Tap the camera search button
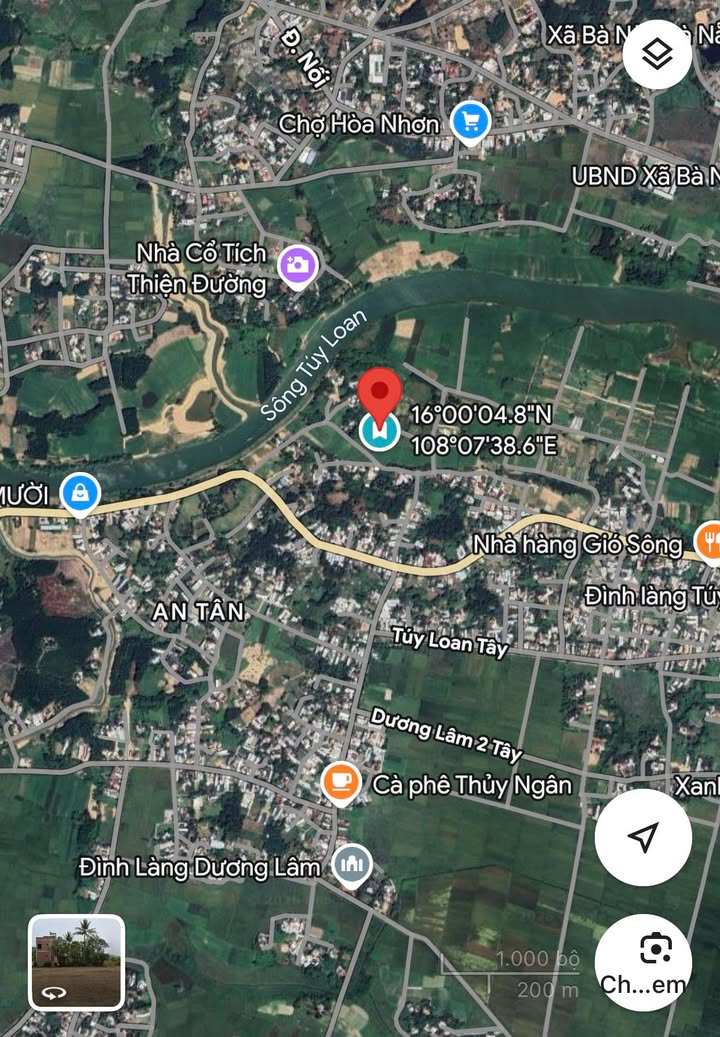720x1037 pixels. [x=643, y=962]
